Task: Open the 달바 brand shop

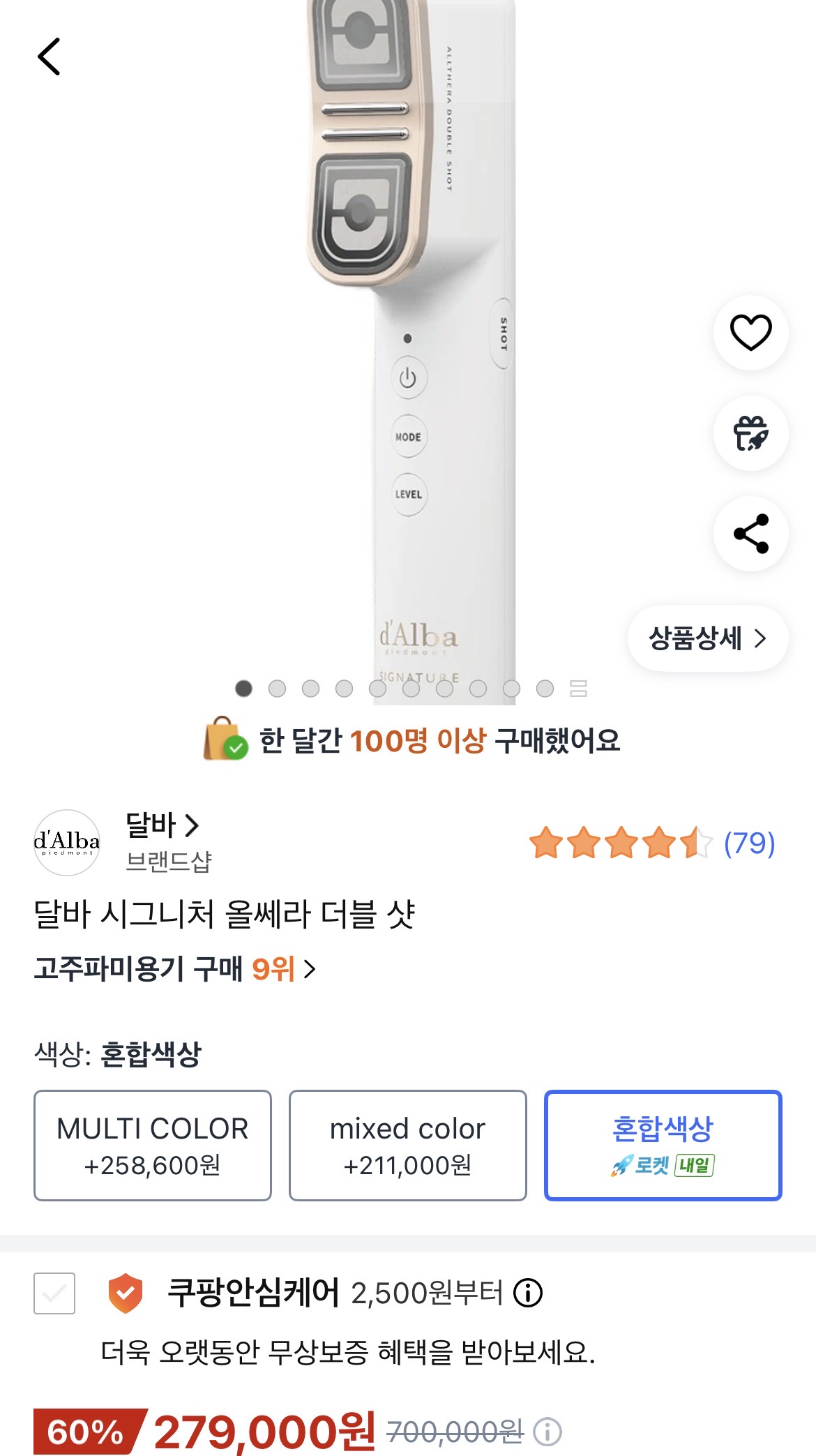Action: [162, 825]
